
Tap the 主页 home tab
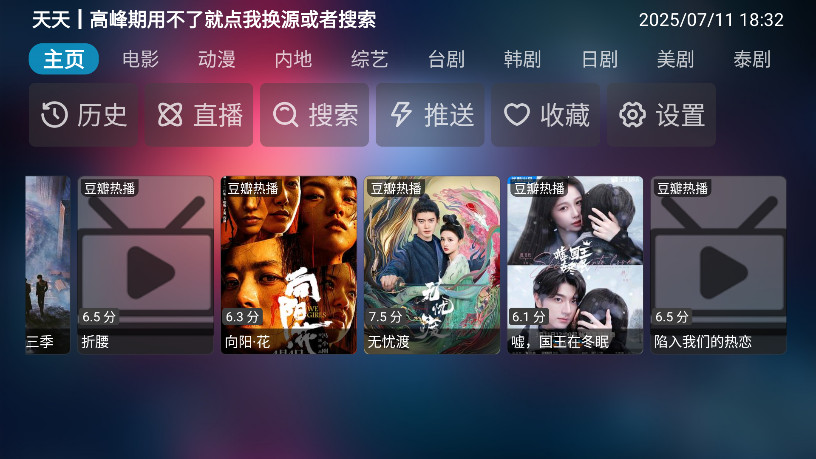64,59
